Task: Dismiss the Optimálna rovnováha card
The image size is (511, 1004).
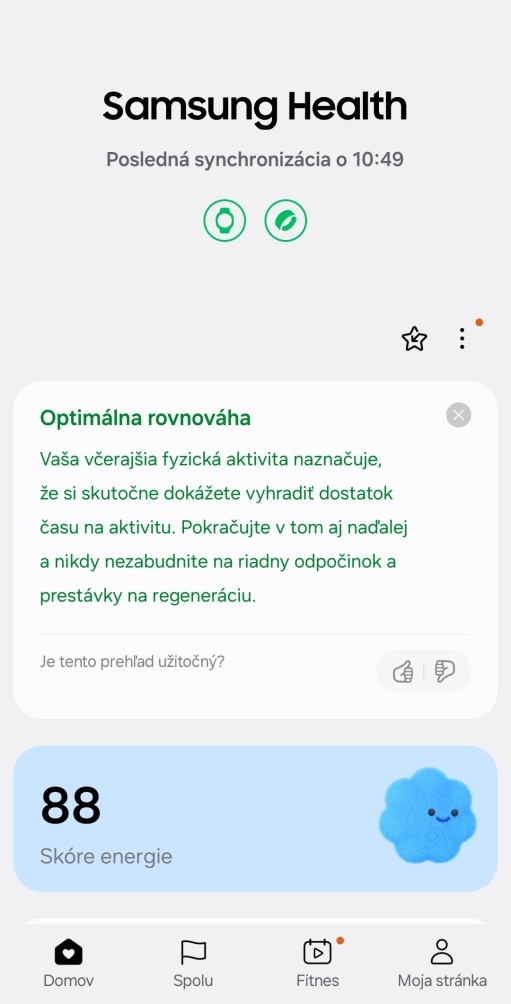Action: pyautogui.click(x=458, y=415)
